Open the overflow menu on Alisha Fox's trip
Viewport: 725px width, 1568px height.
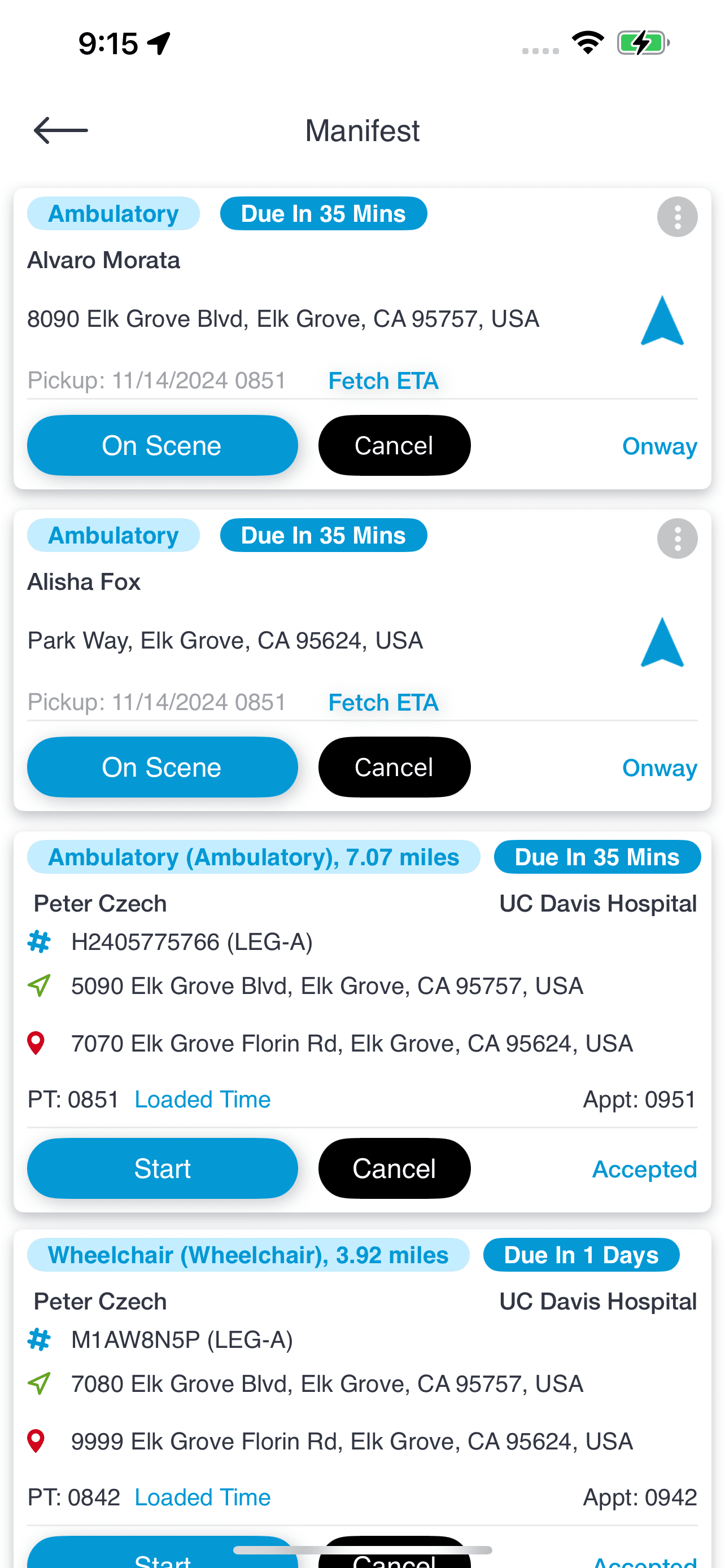click(677, 538)
